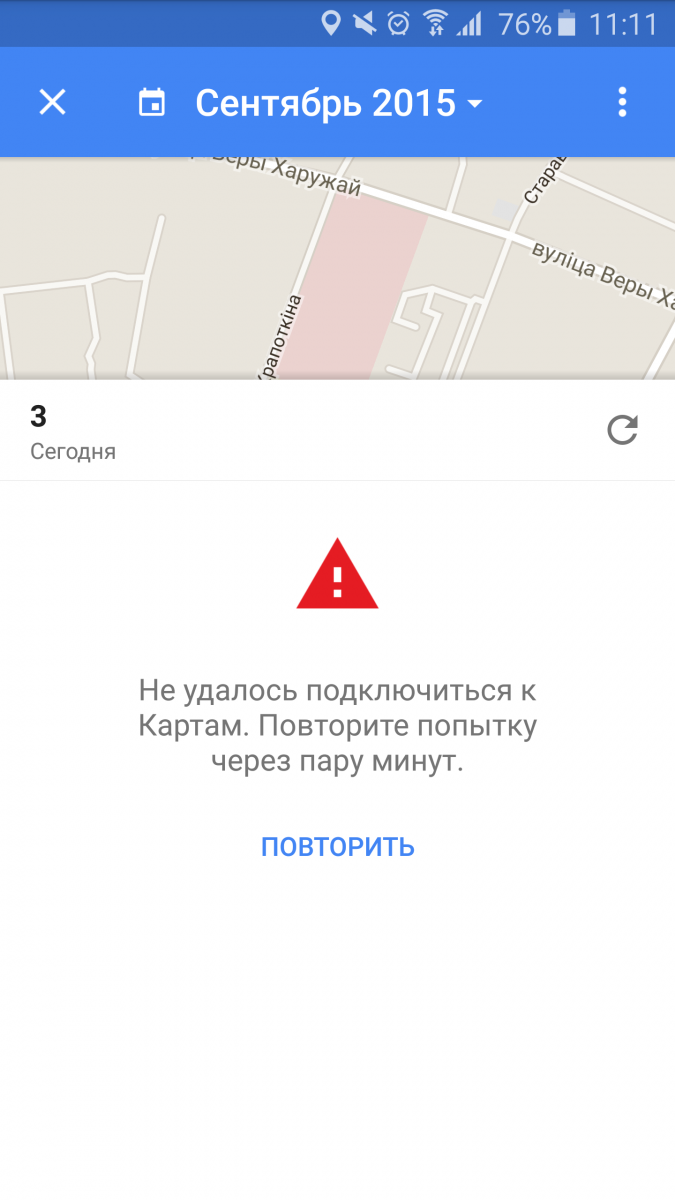Screen dimensions: 675x1200
Task: Close the timeline view
Action: (52, 102)
